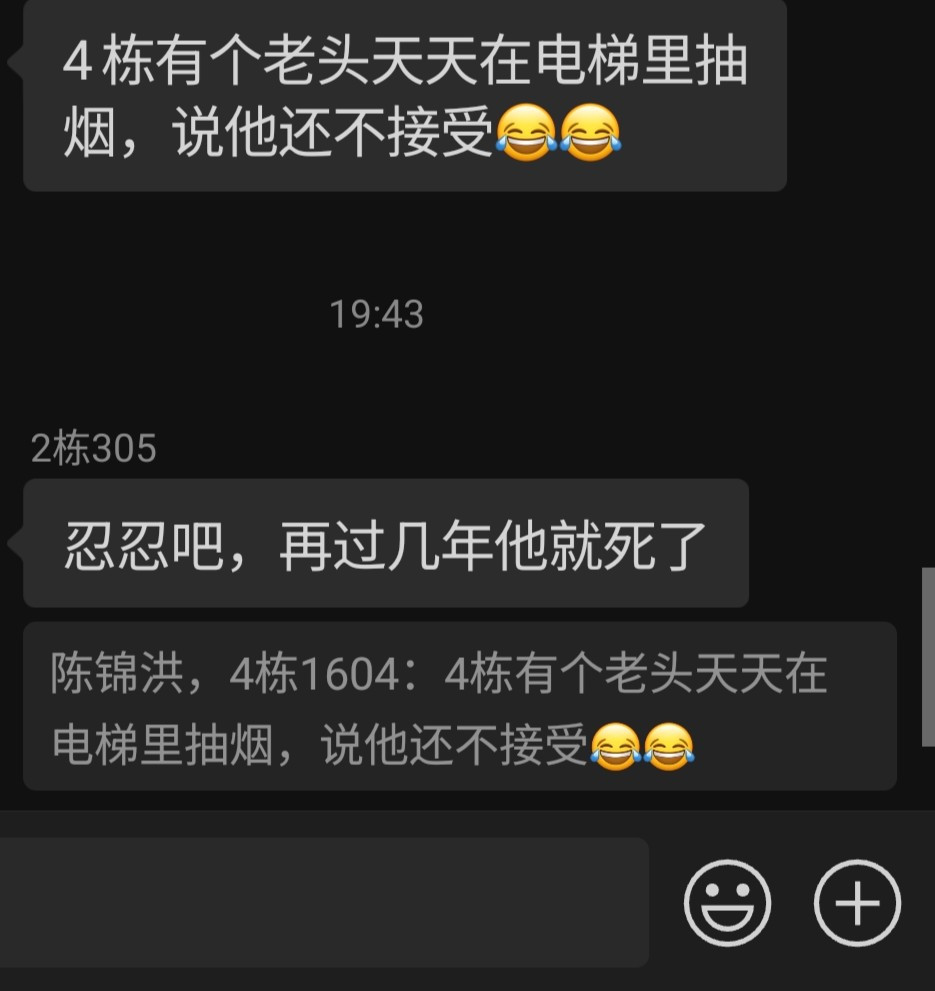The image size is (935, 991).
Task: Tap the 19:43 timestamp
Action: [378, 315]
